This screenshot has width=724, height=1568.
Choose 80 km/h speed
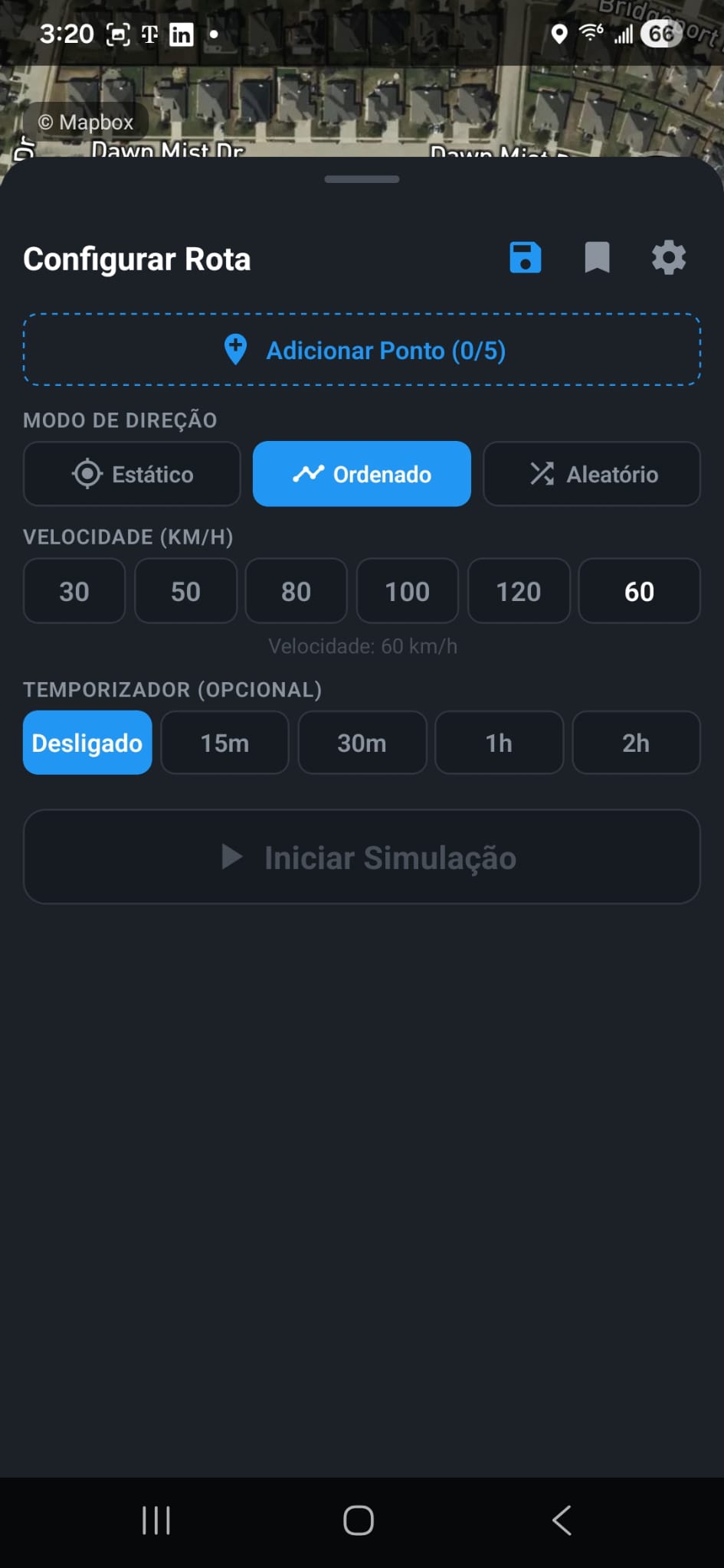(296, 591)
